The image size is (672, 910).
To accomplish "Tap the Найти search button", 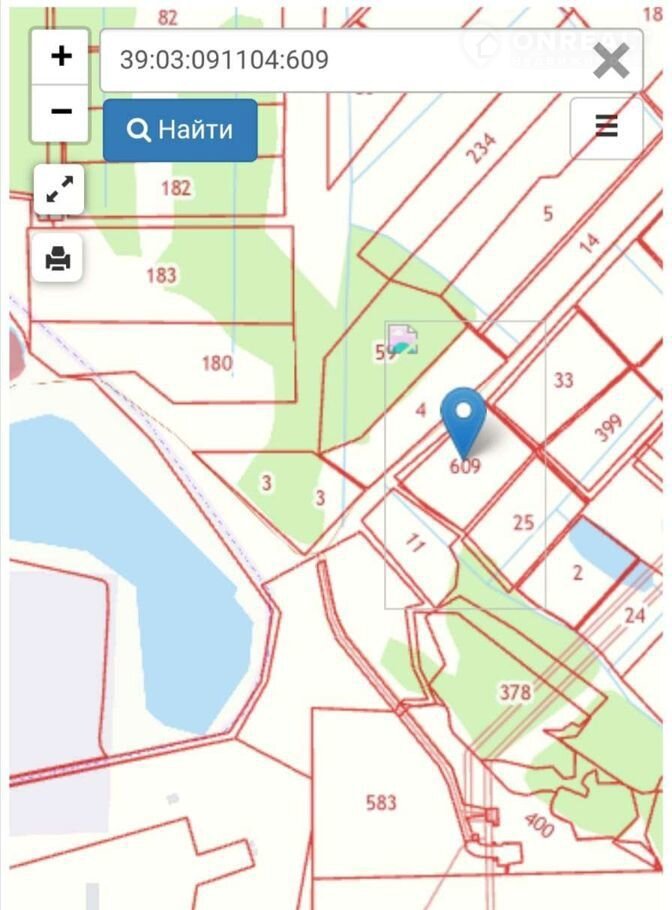I will [180, 130].
